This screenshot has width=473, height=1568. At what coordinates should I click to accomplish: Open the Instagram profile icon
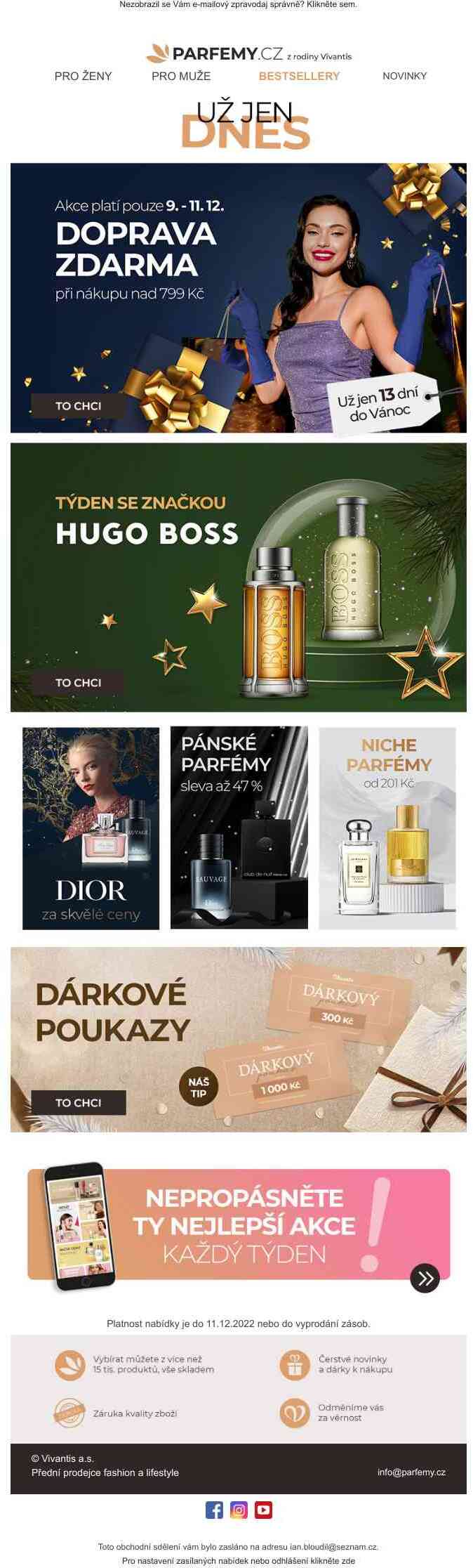coord(239,1510)
